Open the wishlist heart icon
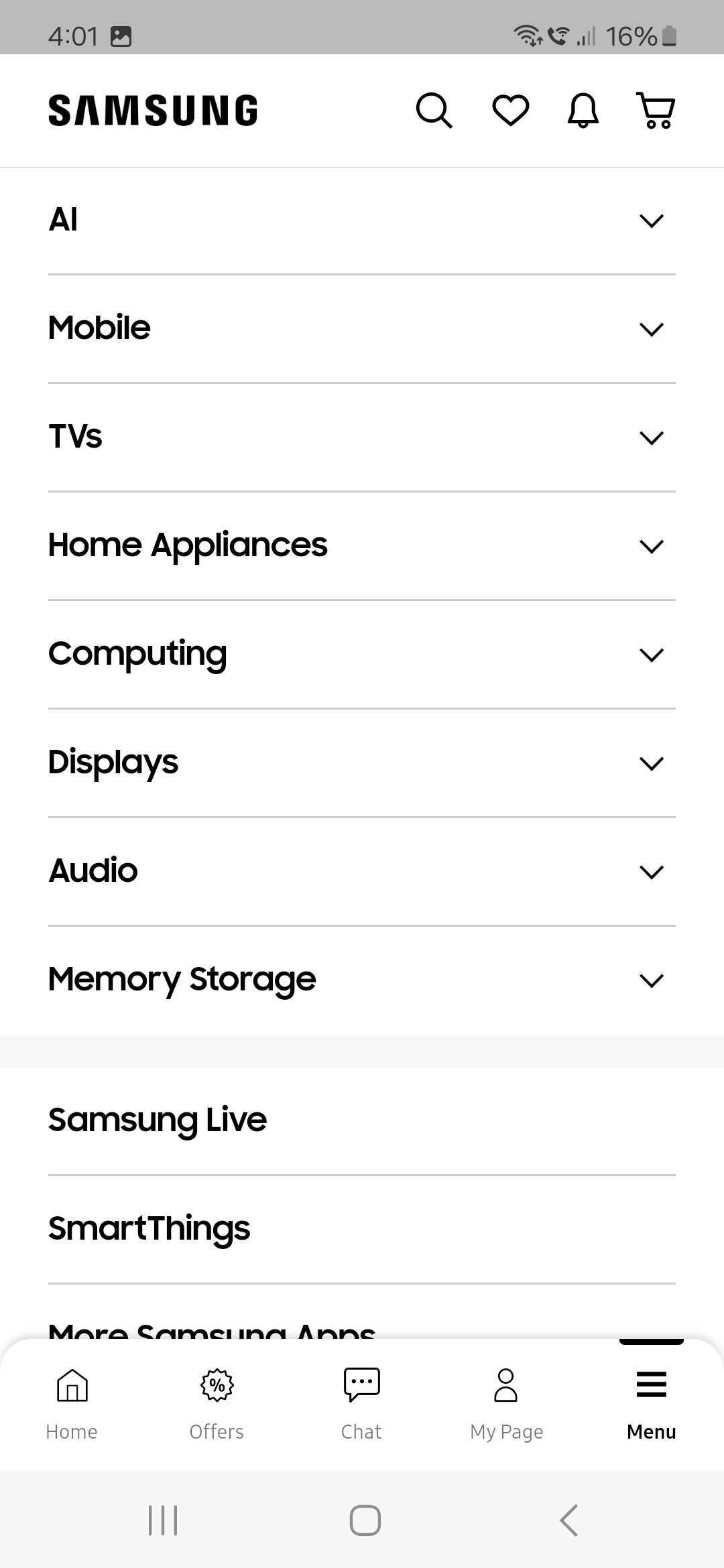Viewport: 724px width, 1568px height. [x=511, y=111]
